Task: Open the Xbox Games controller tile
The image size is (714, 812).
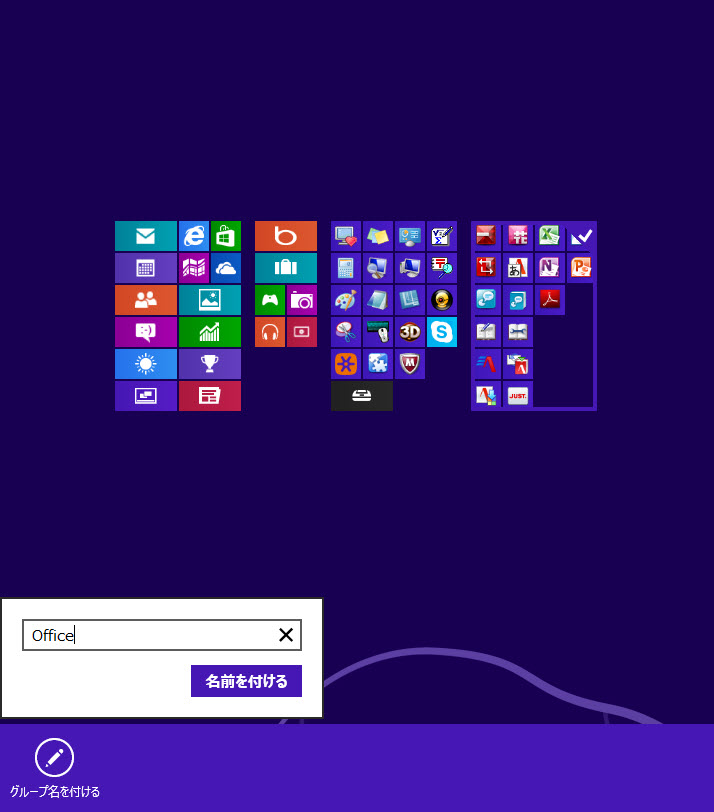Action: 270,300
